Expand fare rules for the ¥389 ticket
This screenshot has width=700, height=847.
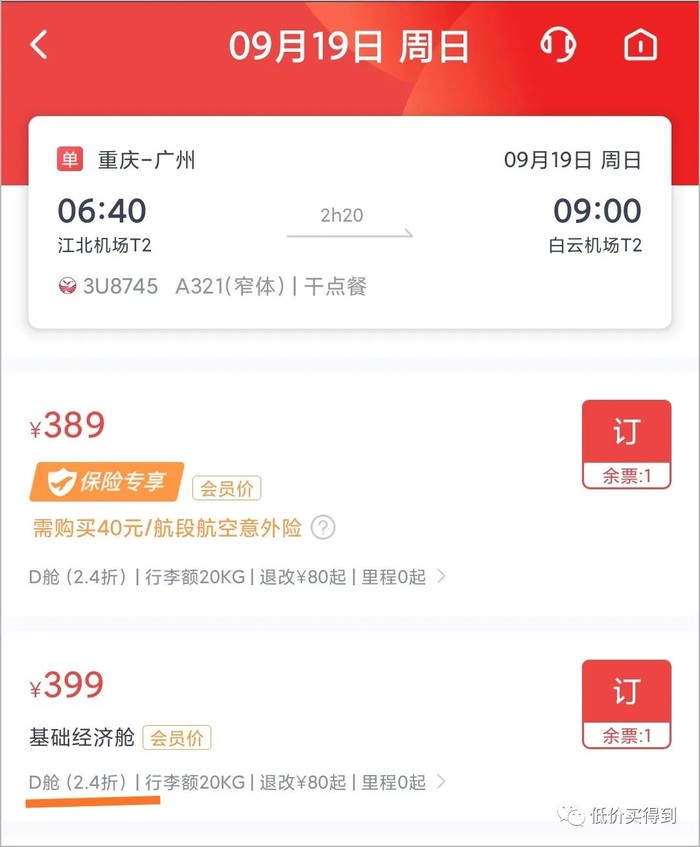[x=441, y=577]
